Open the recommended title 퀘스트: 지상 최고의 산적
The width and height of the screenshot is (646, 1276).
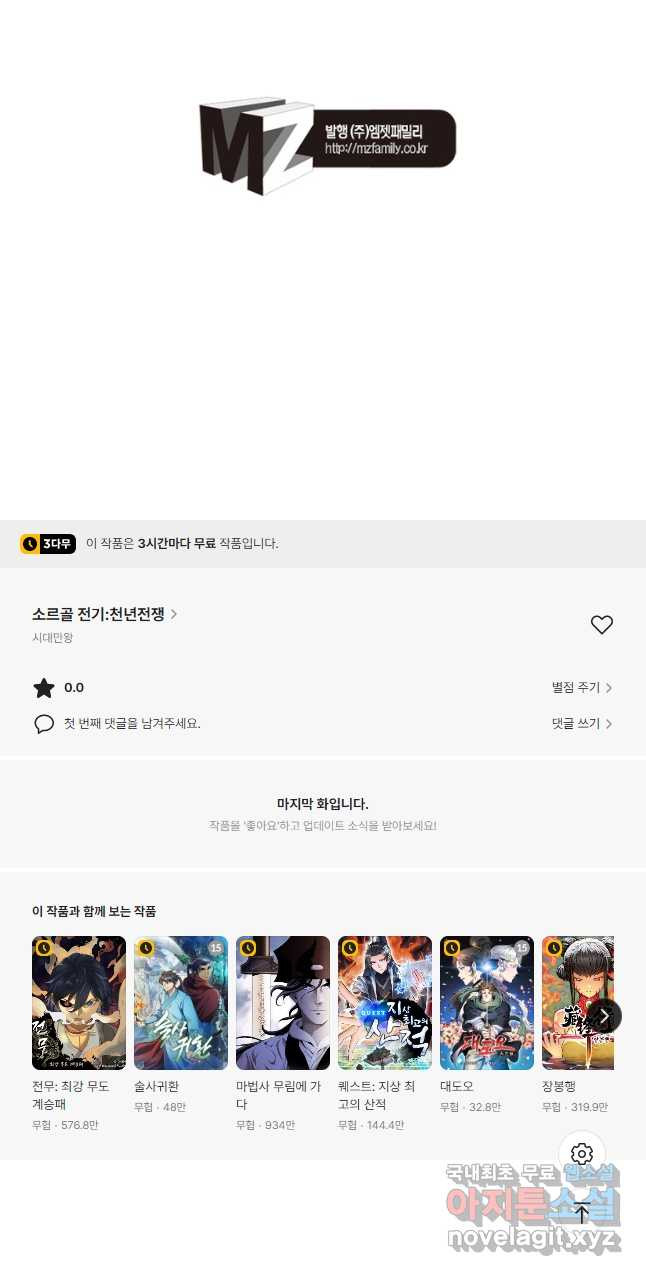tap(385, 1003)
